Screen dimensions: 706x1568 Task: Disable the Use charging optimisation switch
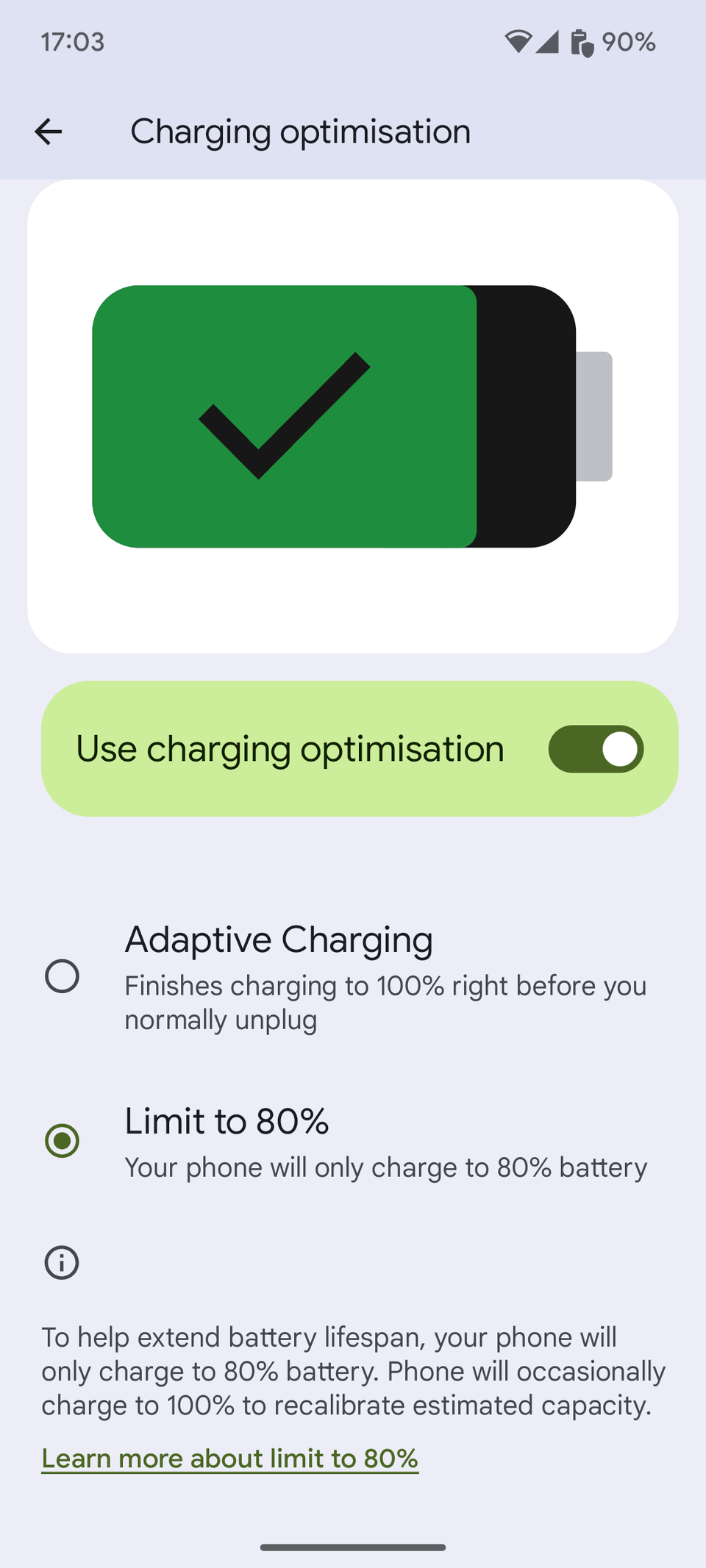(x=596, y=748)
